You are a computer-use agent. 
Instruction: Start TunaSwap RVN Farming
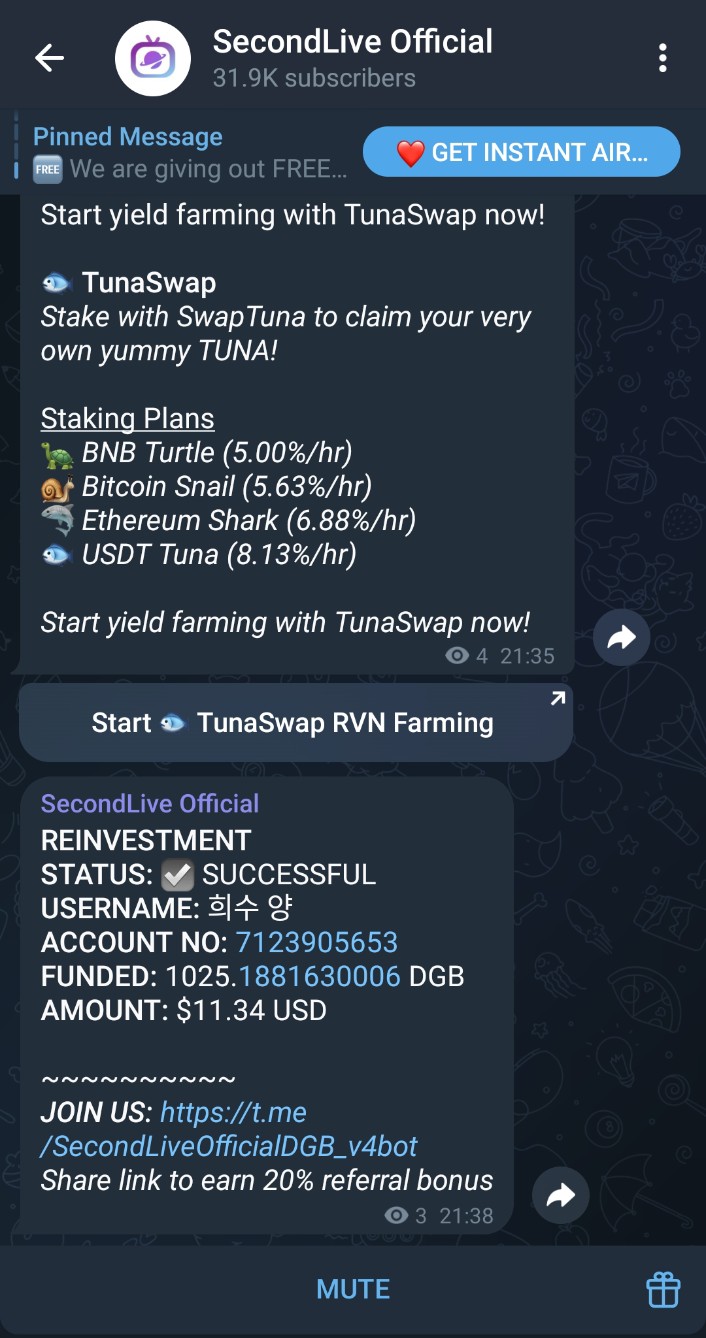pos(296,723)
